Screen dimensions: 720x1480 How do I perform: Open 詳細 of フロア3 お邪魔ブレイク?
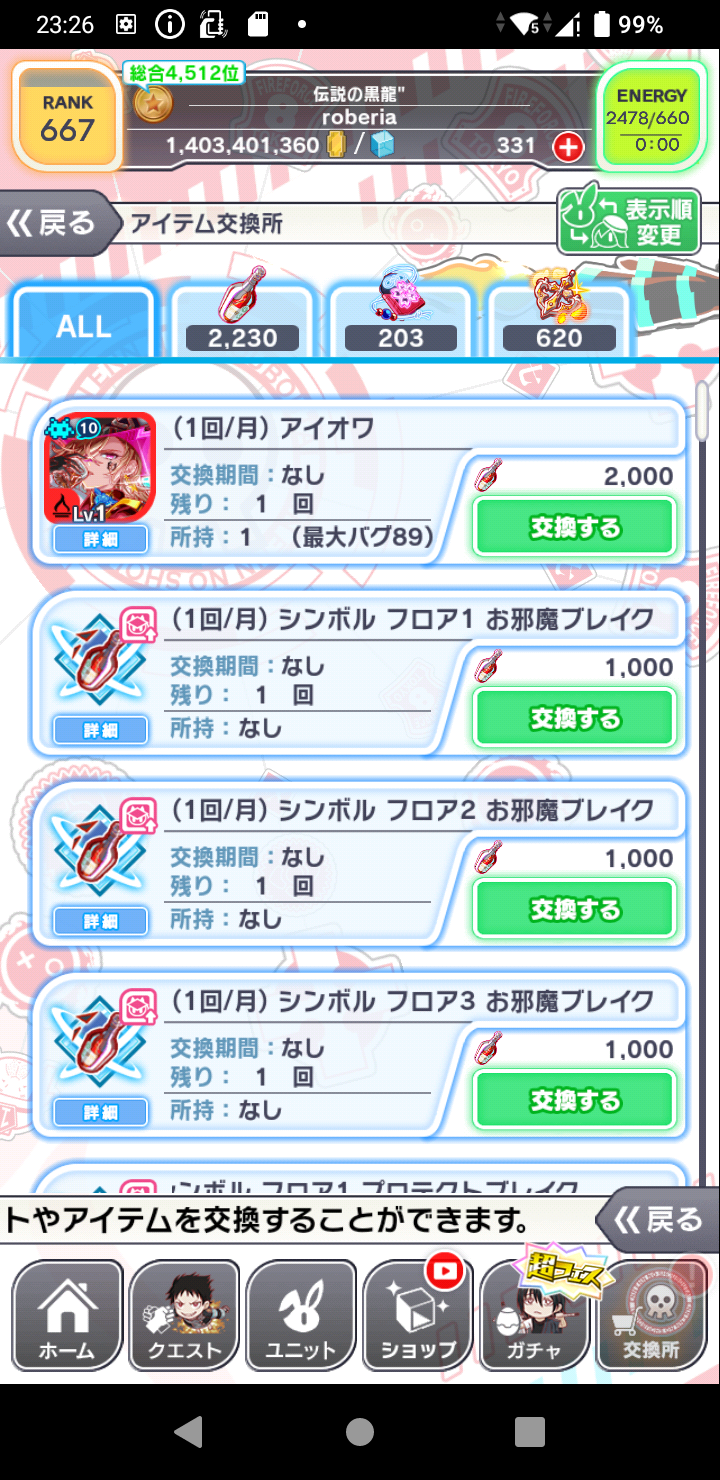pos(100,1112)
